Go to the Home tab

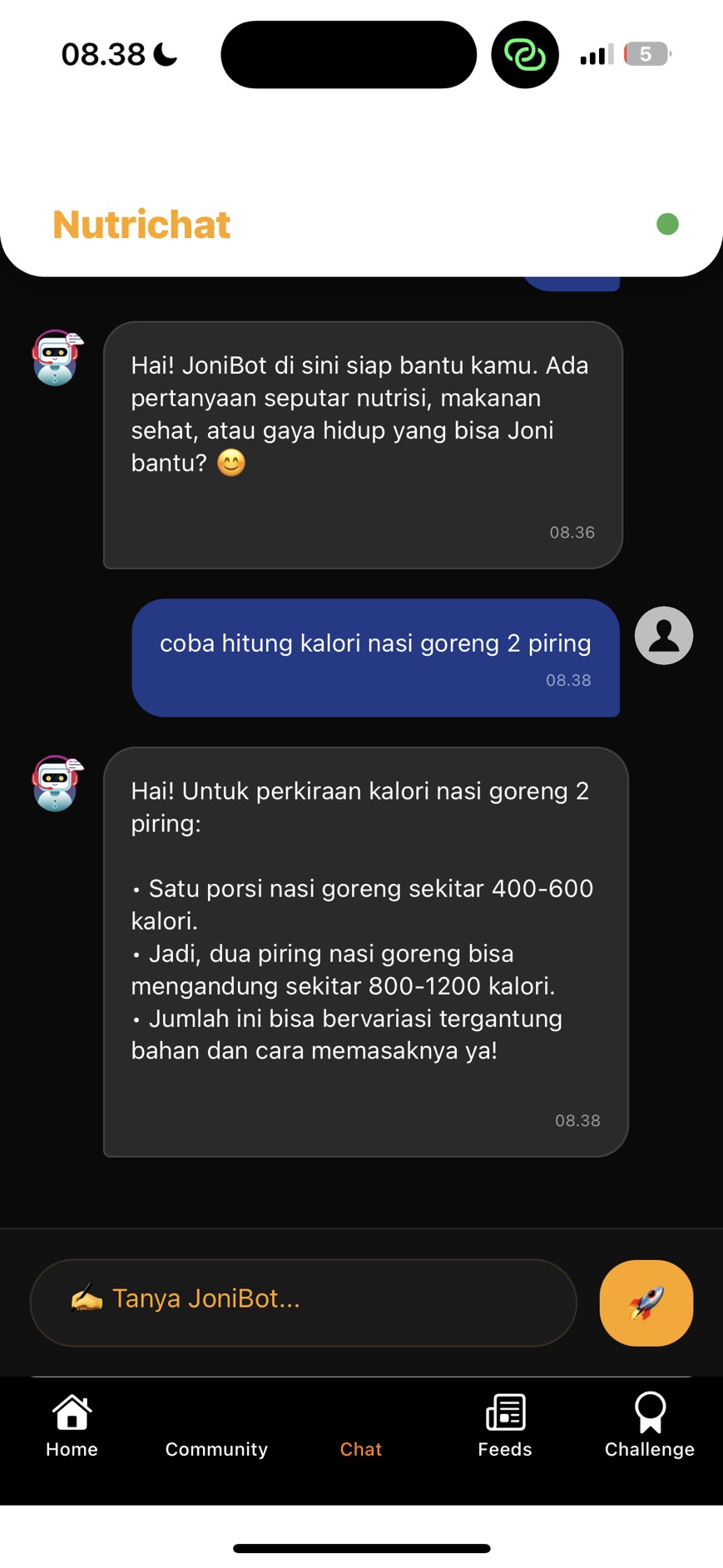72,1427
